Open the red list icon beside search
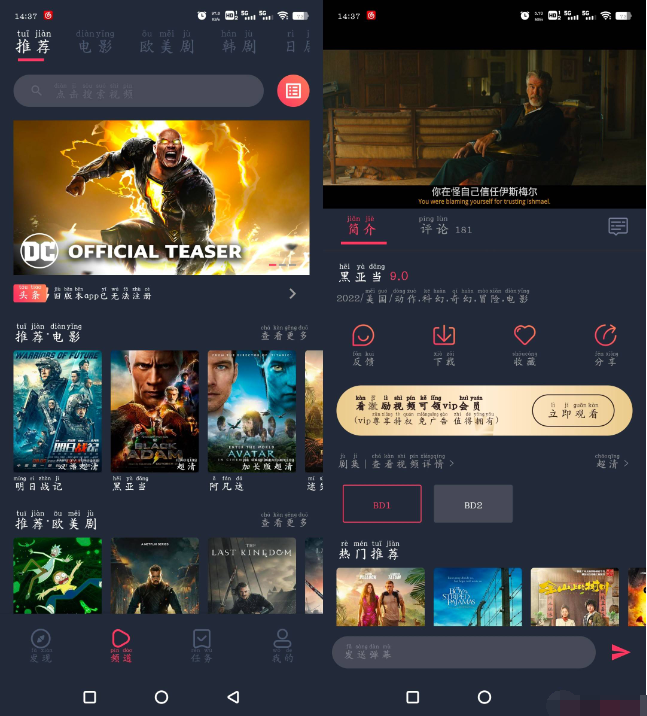 293,91
